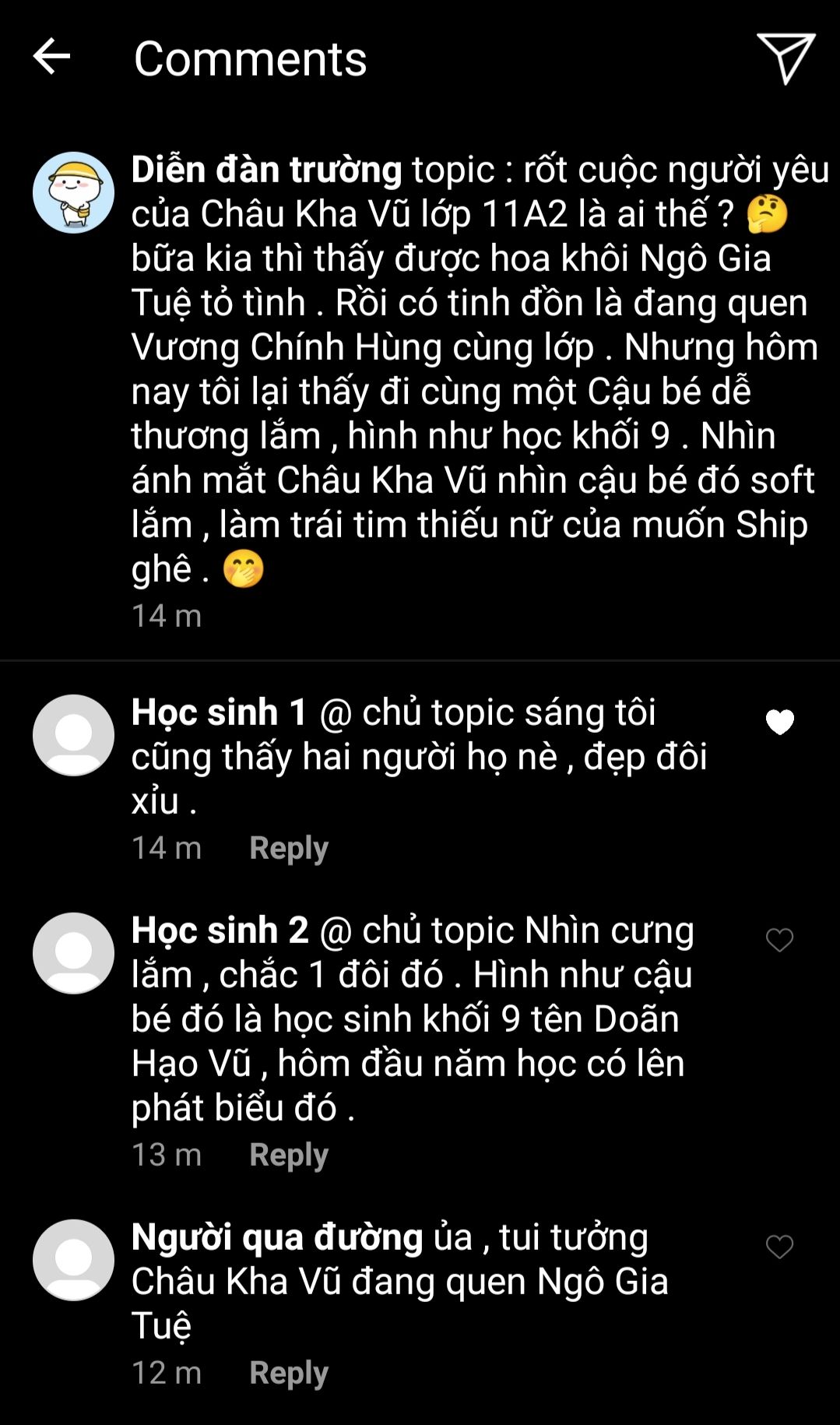
Task: Open Diễn đàn trường's profile picture
Action: click(x=73, y=192)
